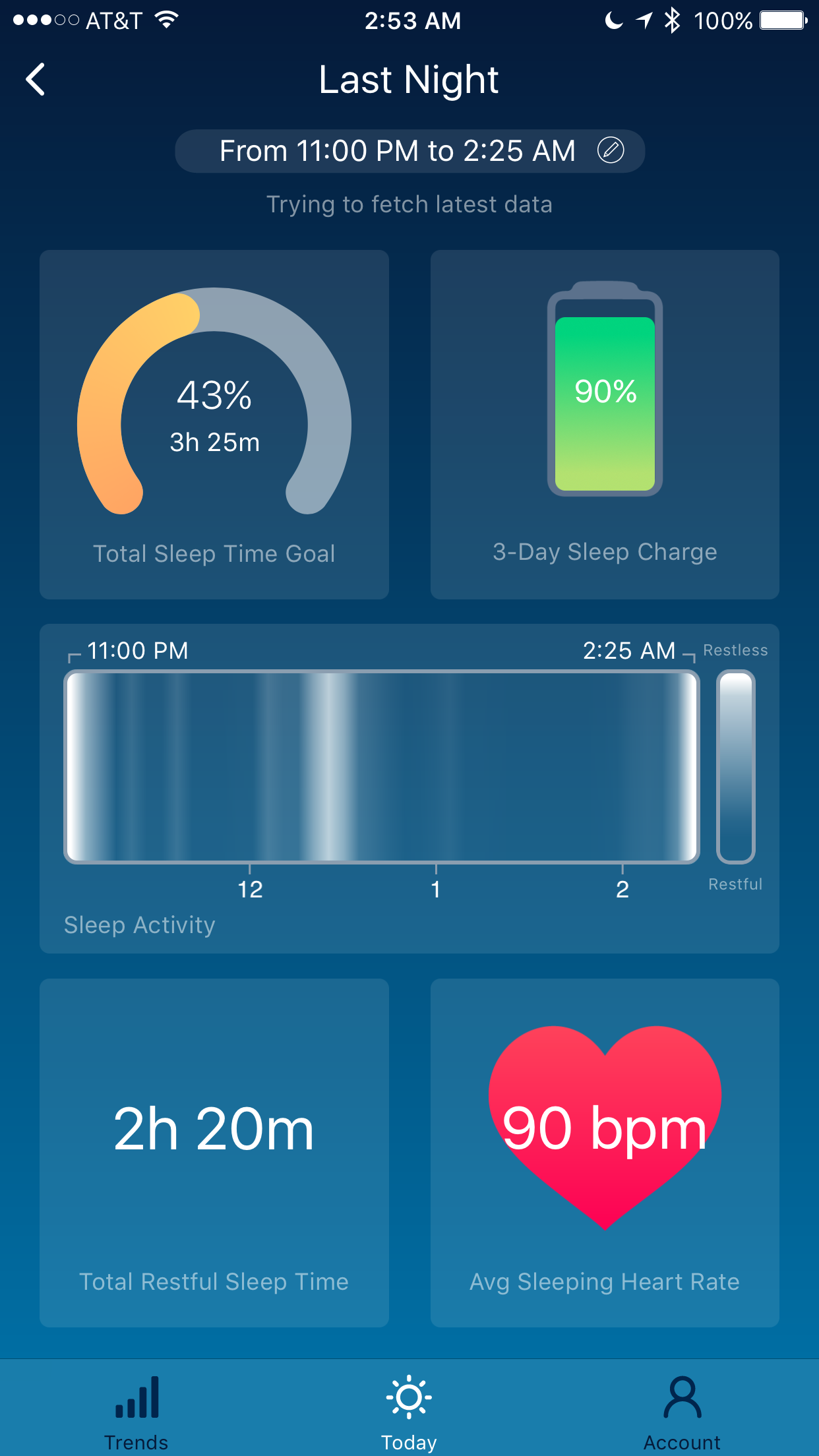Open the Total Sleep Time Goal card
Image resolution: width=819 pixels, height=1456 pixels.
click(x=214, y=424)
